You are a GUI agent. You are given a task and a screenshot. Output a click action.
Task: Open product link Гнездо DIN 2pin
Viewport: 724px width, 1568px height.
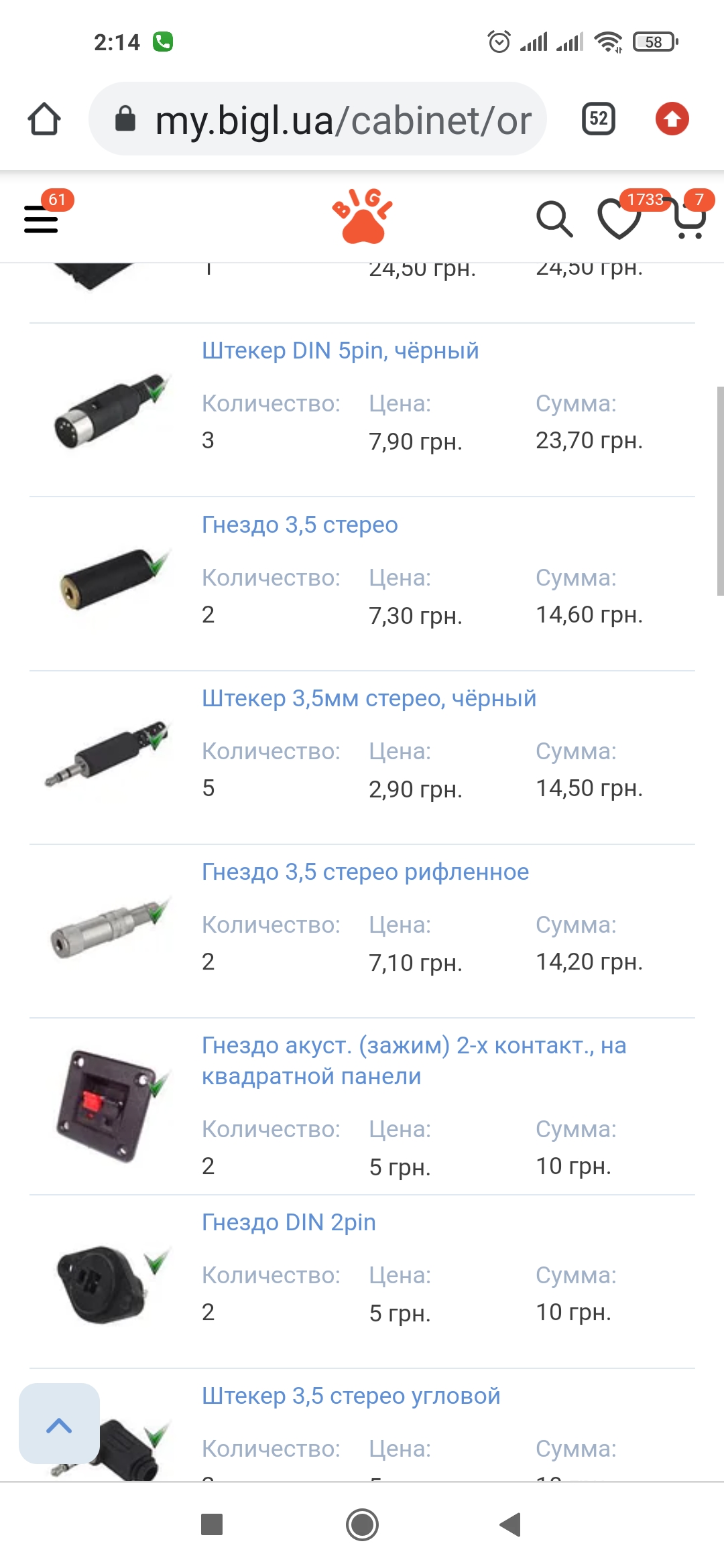288,1222
